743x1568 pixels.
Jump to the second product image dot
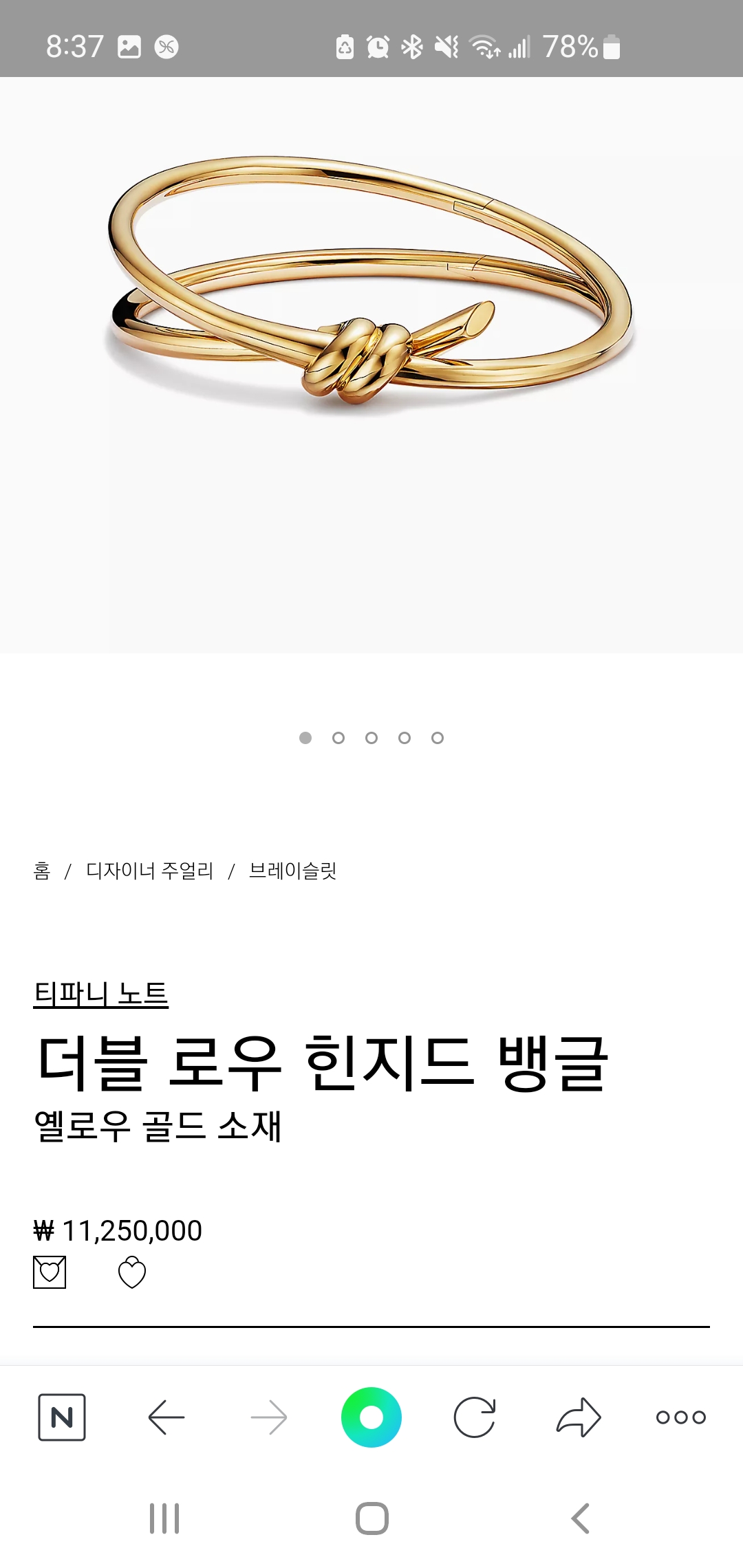pos(338,738)
